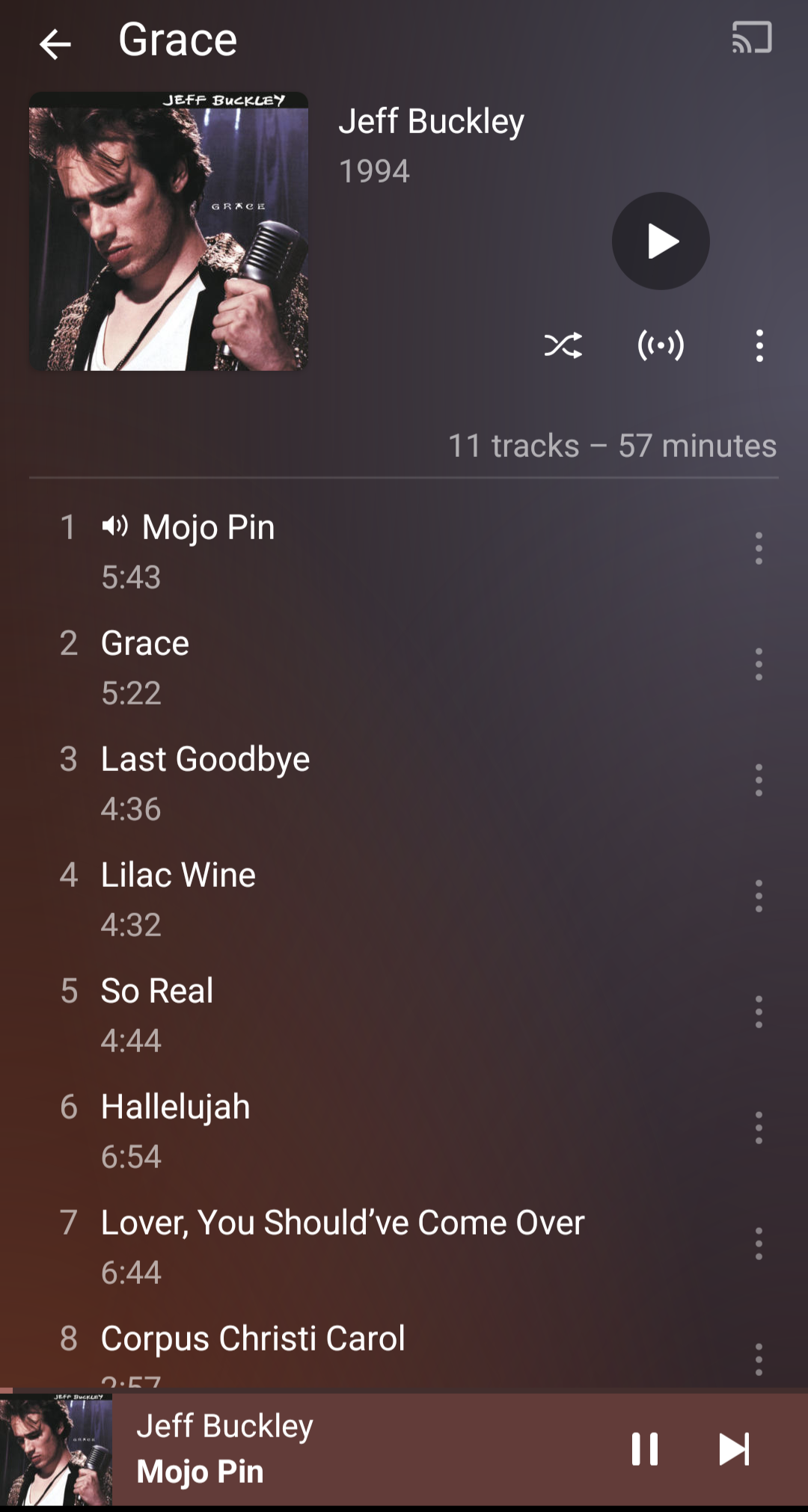The width and height of the screenshot is (808, 1512).
Task: Go back from the Grace album
Action: point(55,44)
